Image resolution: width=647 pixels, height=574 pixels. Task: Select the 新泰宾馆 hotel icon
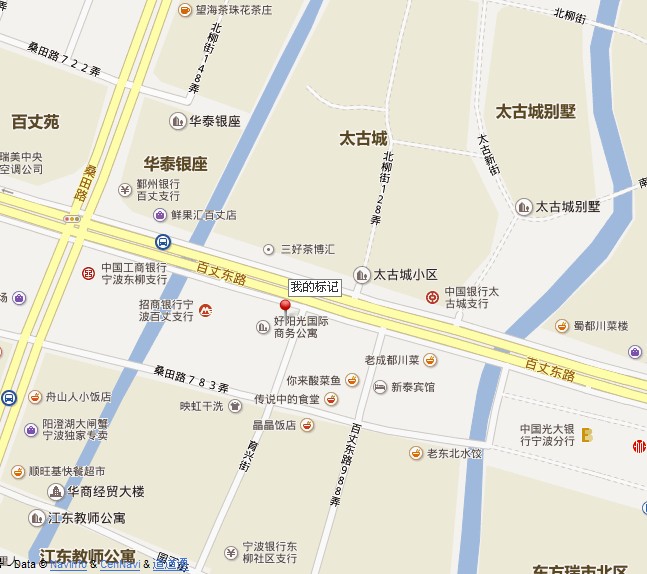[x=379, y=387]
